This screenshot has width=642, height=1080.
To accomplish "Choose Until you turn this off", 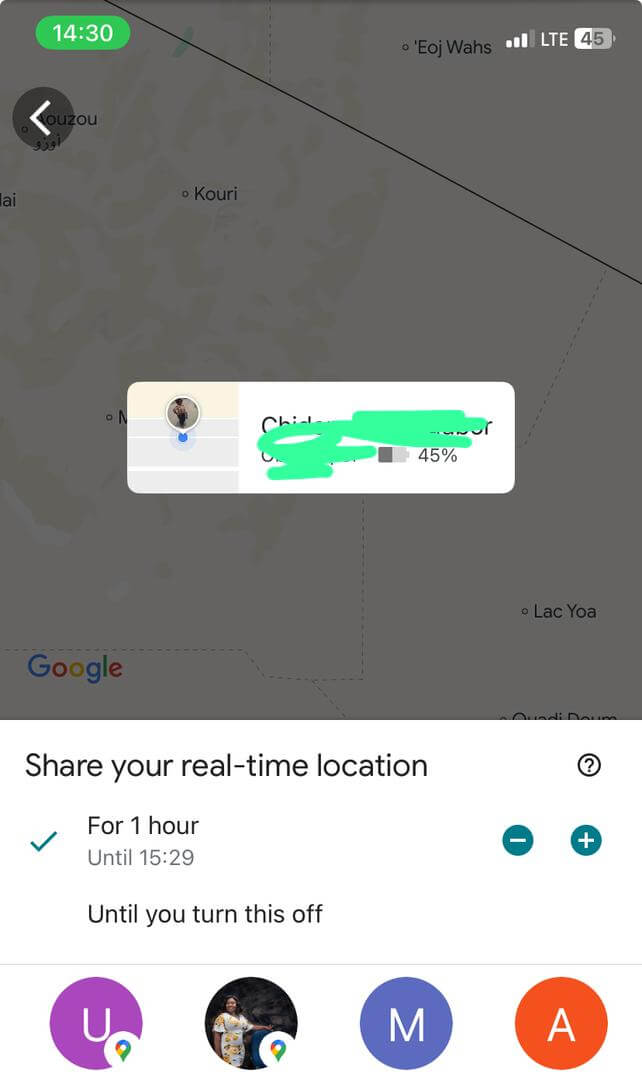I will click(205, 913).
